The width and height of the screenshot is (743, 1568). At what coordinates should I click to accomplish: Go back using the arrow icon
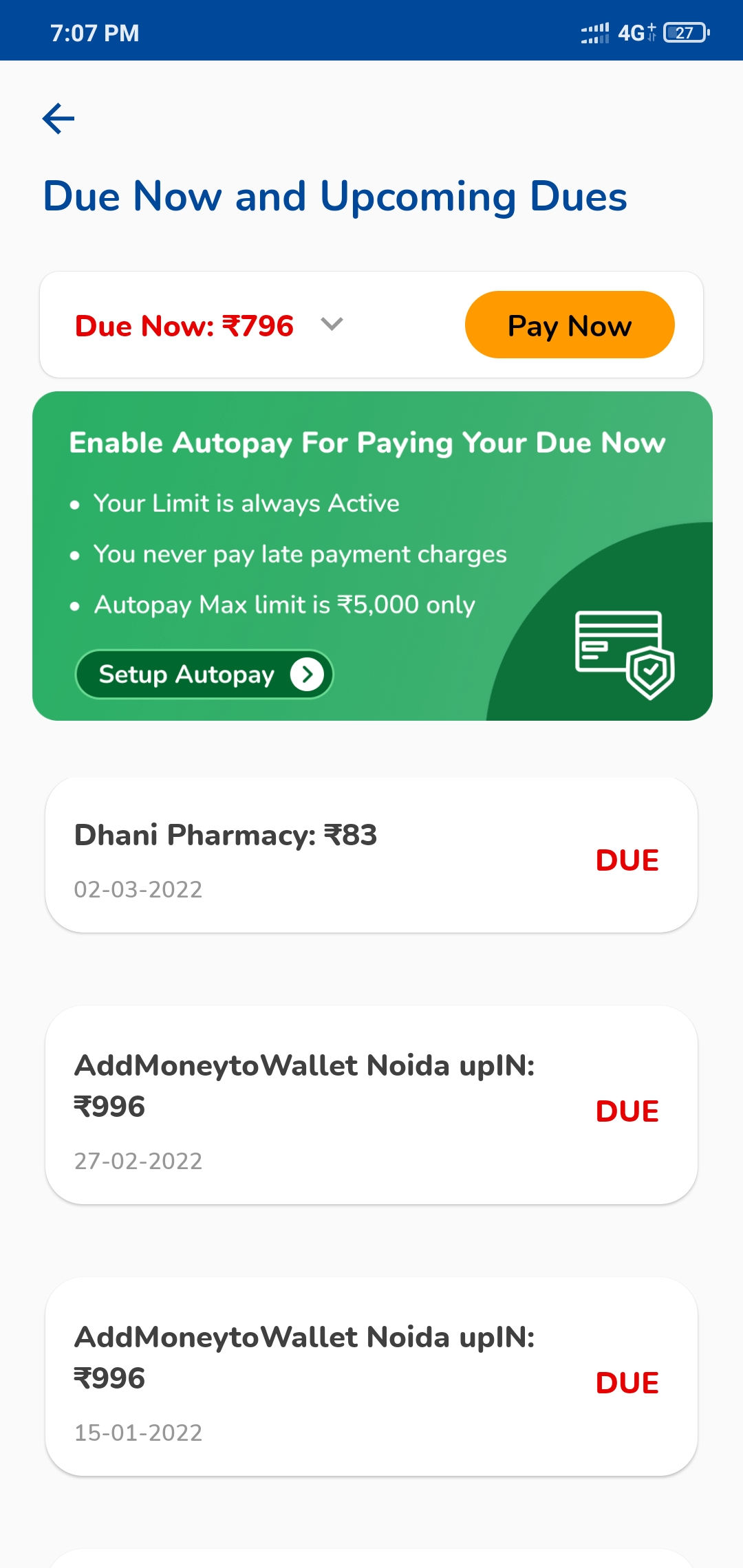pyautogui.click(x=58, y=119)
